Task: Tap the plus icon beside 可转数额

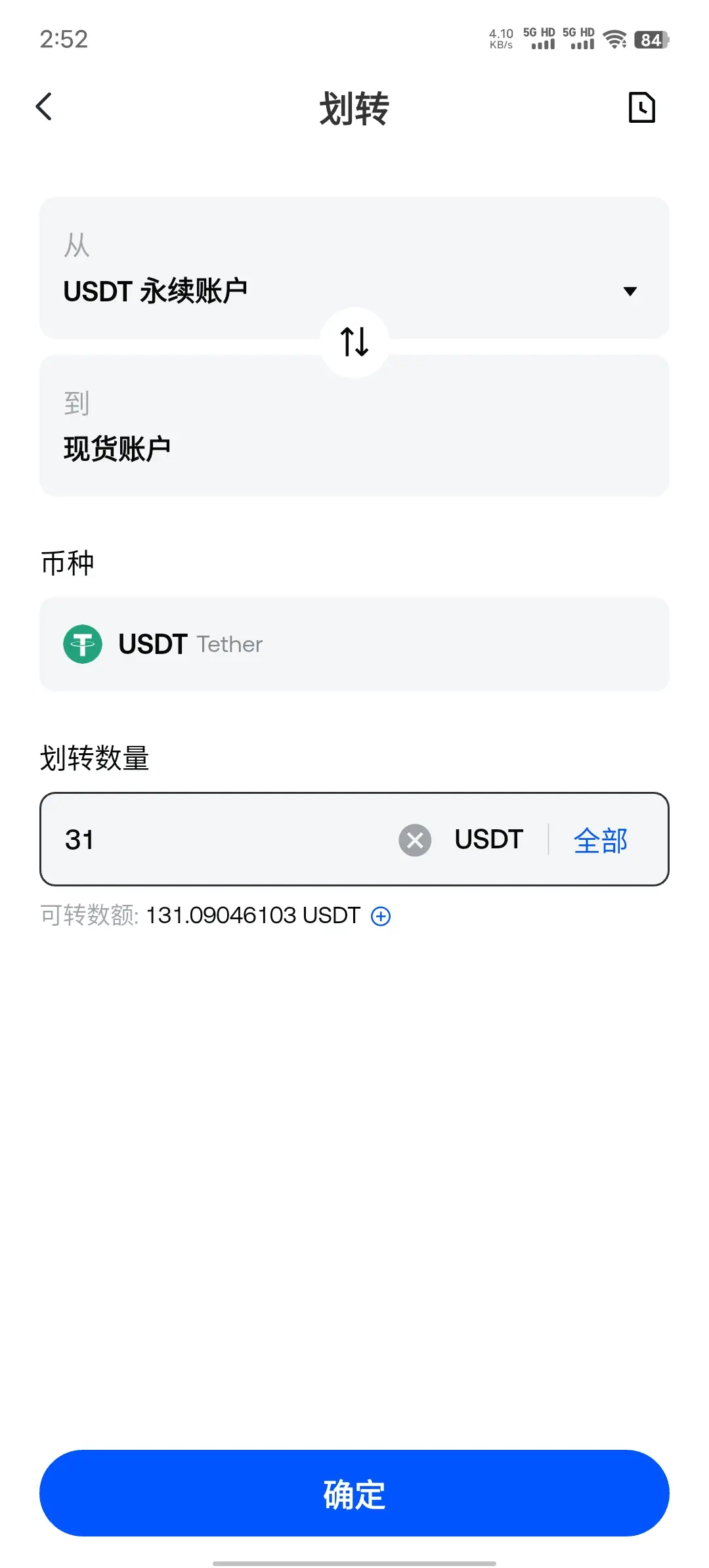Action: coord(381,916)
